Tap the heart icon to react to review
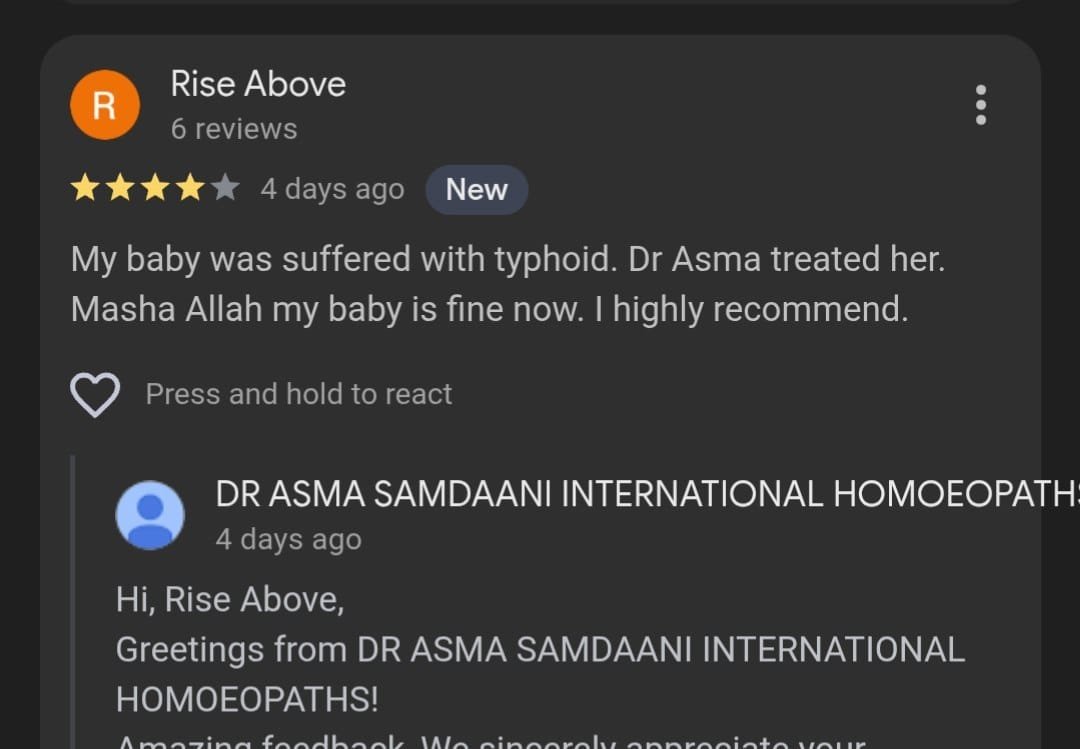Viewport: 1080px width, 749px height. 95,394
